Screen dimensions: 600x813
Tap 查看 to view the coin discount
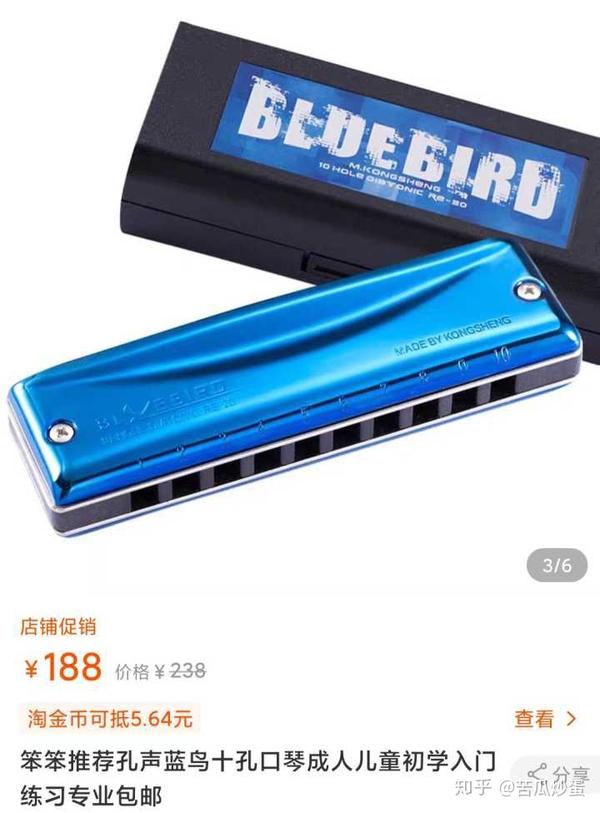[x=545, y=718]
